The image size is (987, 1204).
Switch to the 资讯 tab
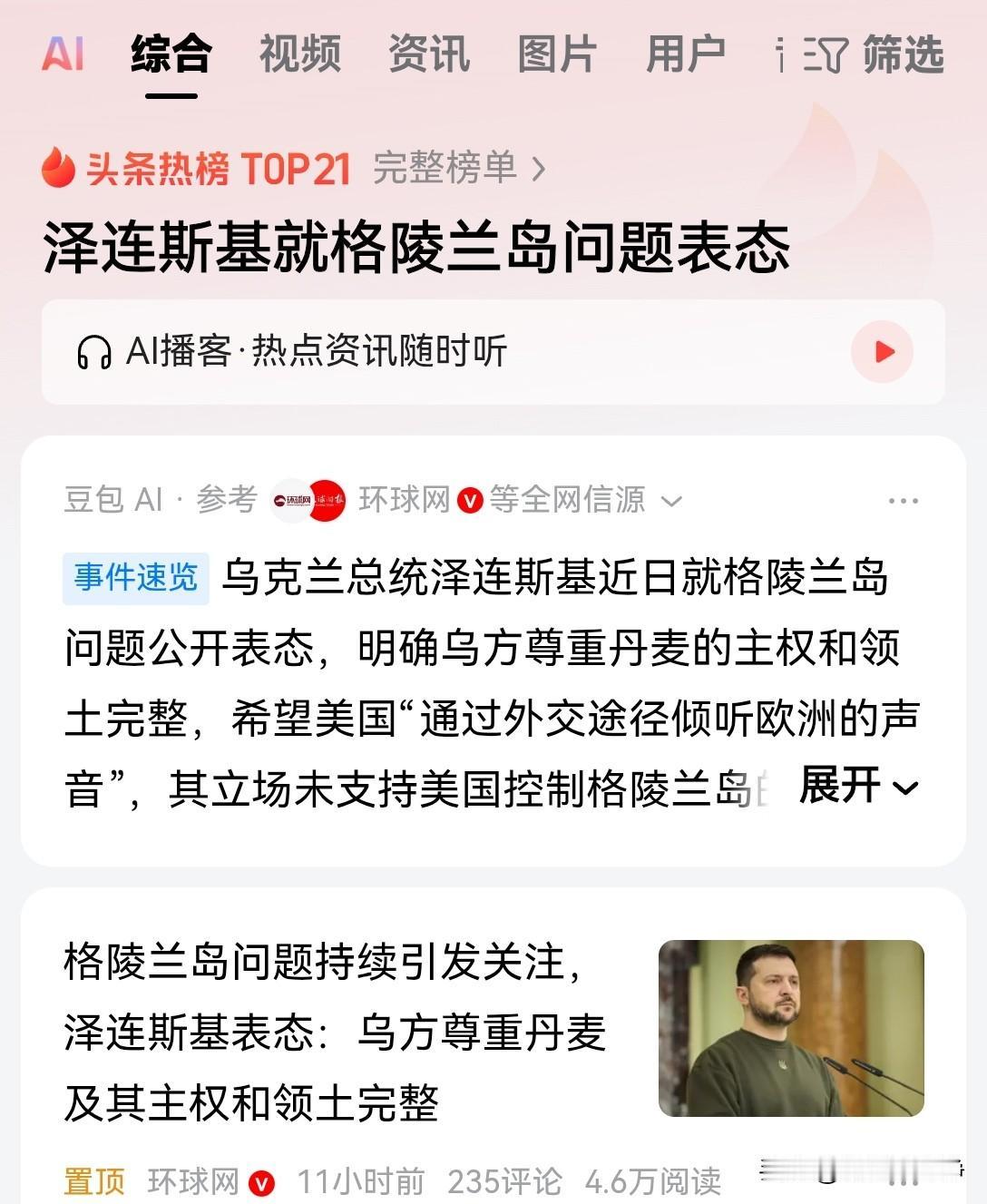click(x=427, y=56)
